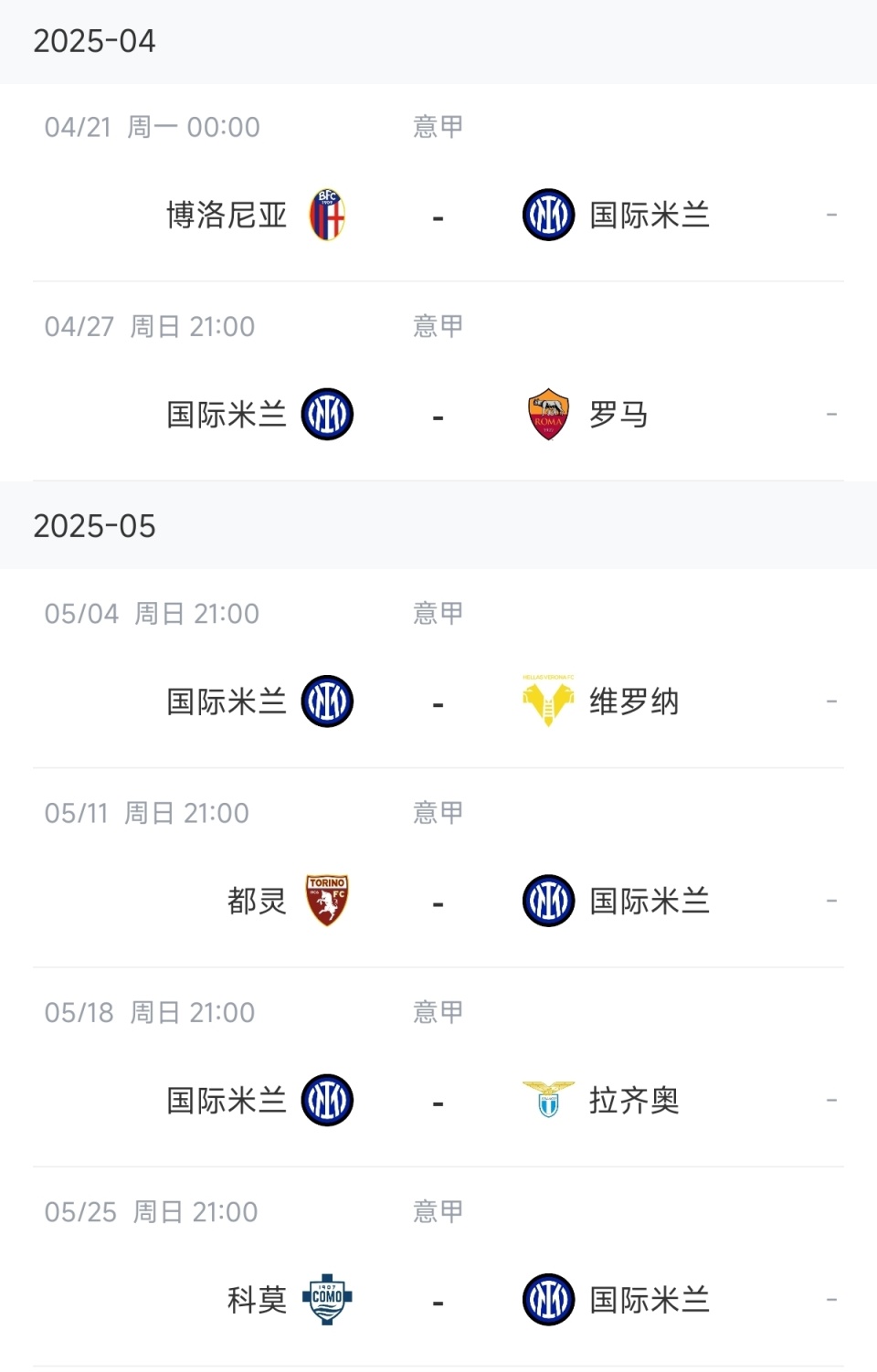Image resolution: width=877 pixels, height=1372 pixels.
Task: Click the 都灵 team name
Action: click(256, 900)
